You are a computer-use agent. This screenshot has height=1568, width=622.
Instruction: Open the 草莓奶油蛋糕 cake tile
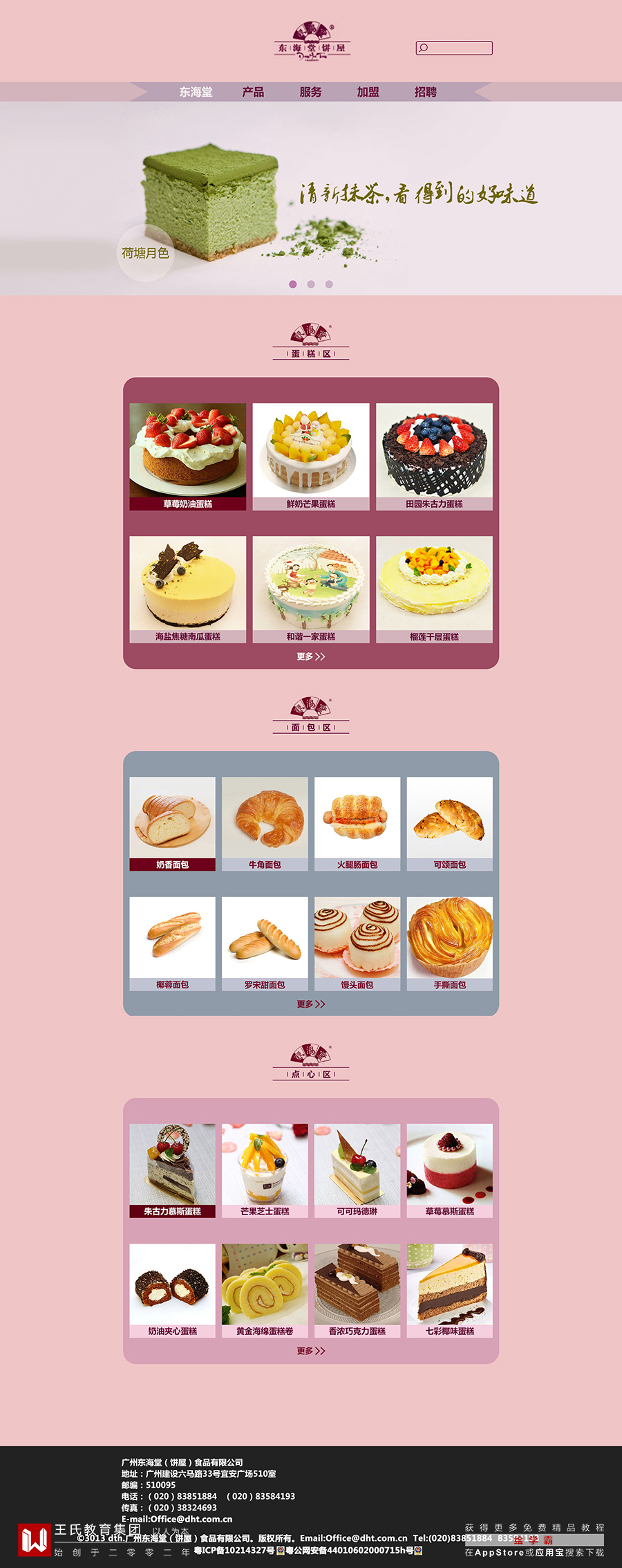coord(188,456)
